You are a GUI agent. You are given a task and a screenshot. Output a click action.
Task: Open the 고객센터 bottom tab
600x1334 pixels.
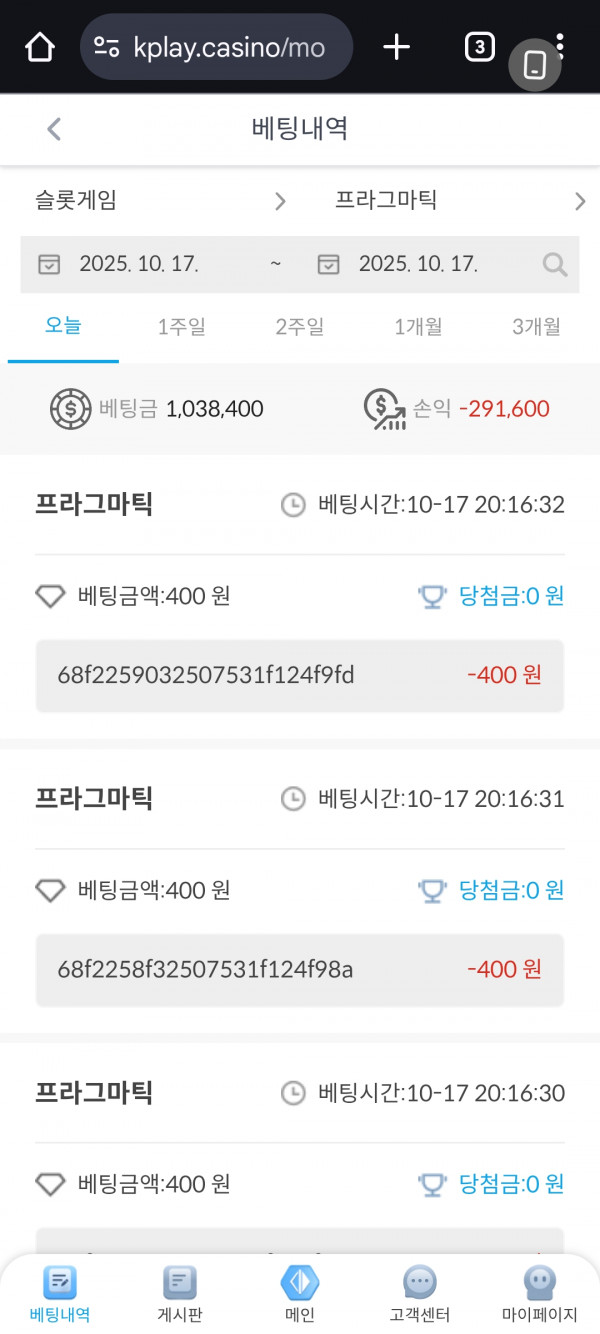pos(420,1293)
